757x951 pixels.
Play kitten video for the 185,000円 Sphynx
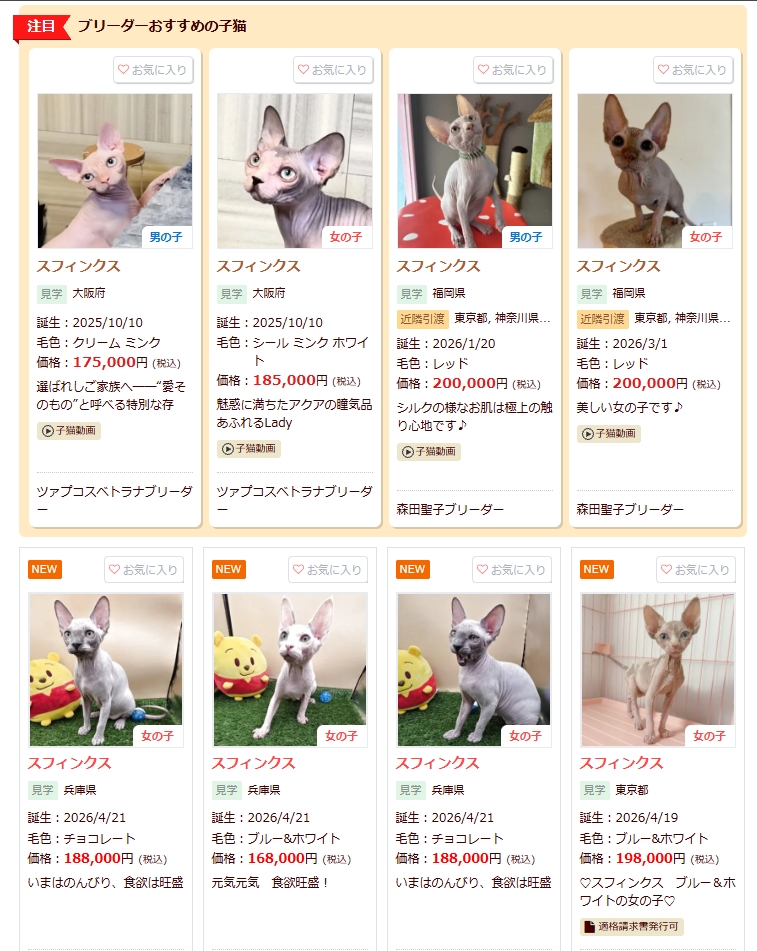coord(249,449)
